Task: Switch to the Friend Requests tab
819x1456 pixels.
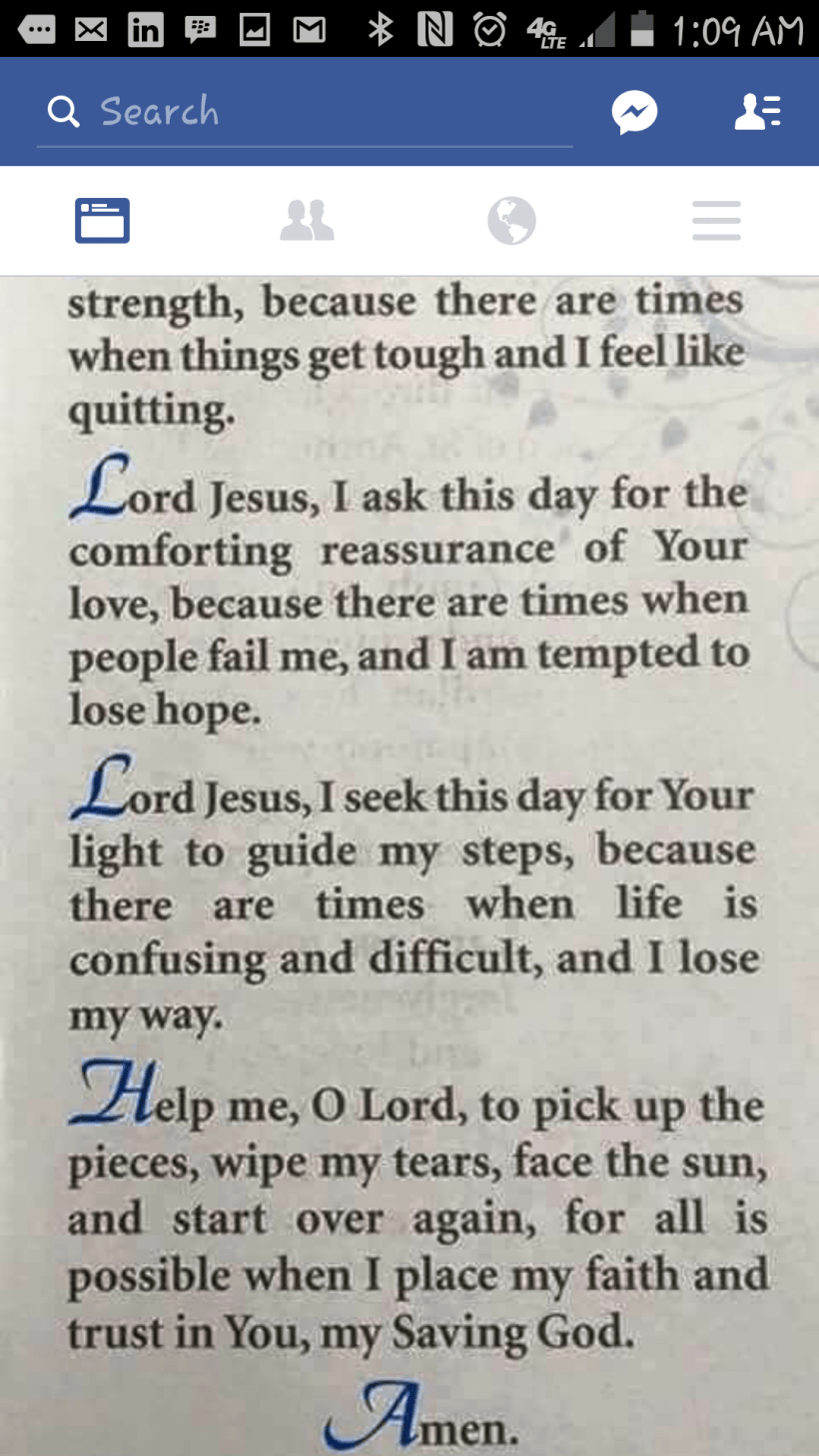Action: click(x=307, y=221)
